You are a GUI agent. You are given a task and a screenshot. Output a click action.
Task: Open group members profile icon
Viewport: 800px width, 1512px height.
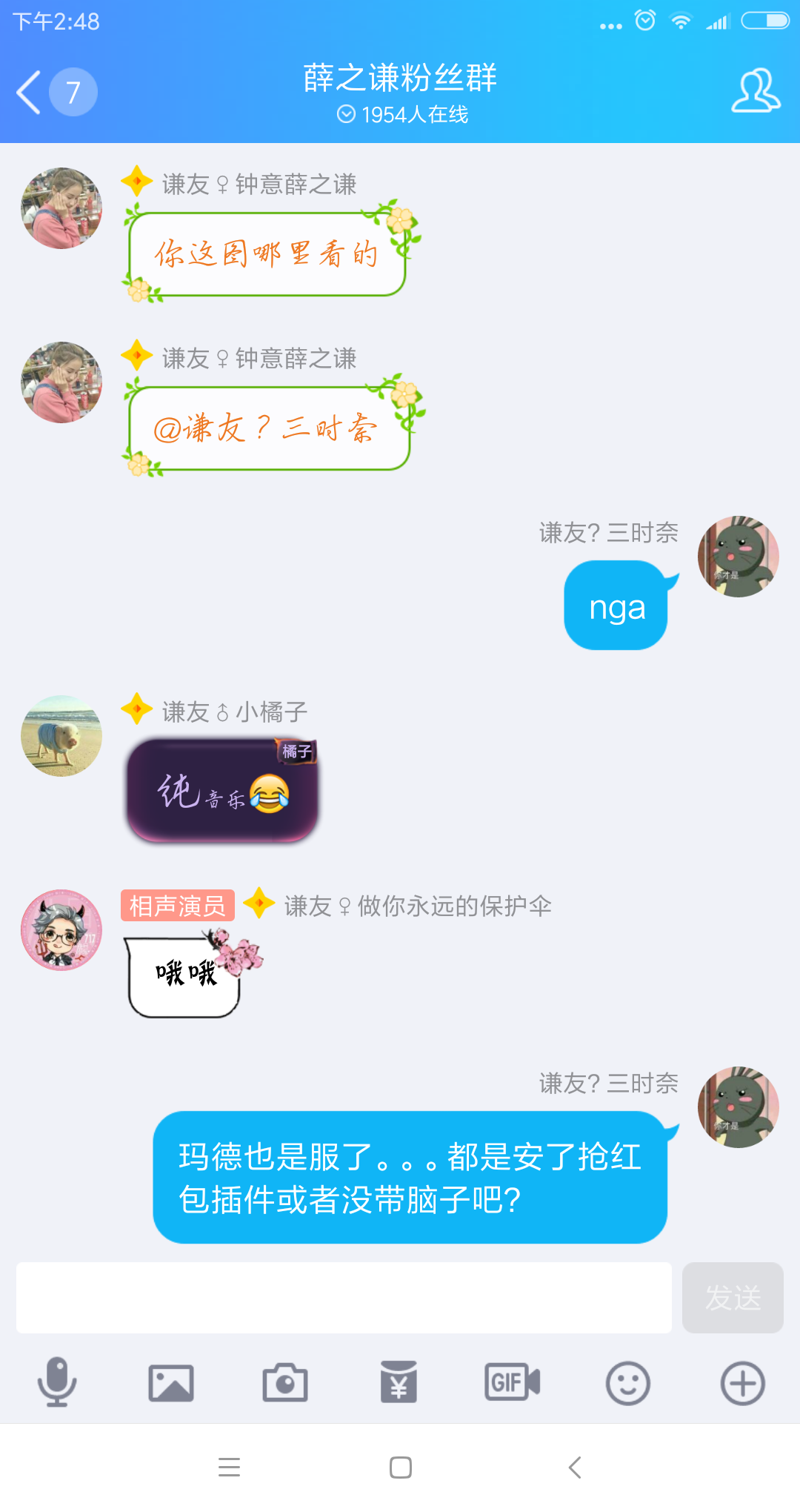755,91
